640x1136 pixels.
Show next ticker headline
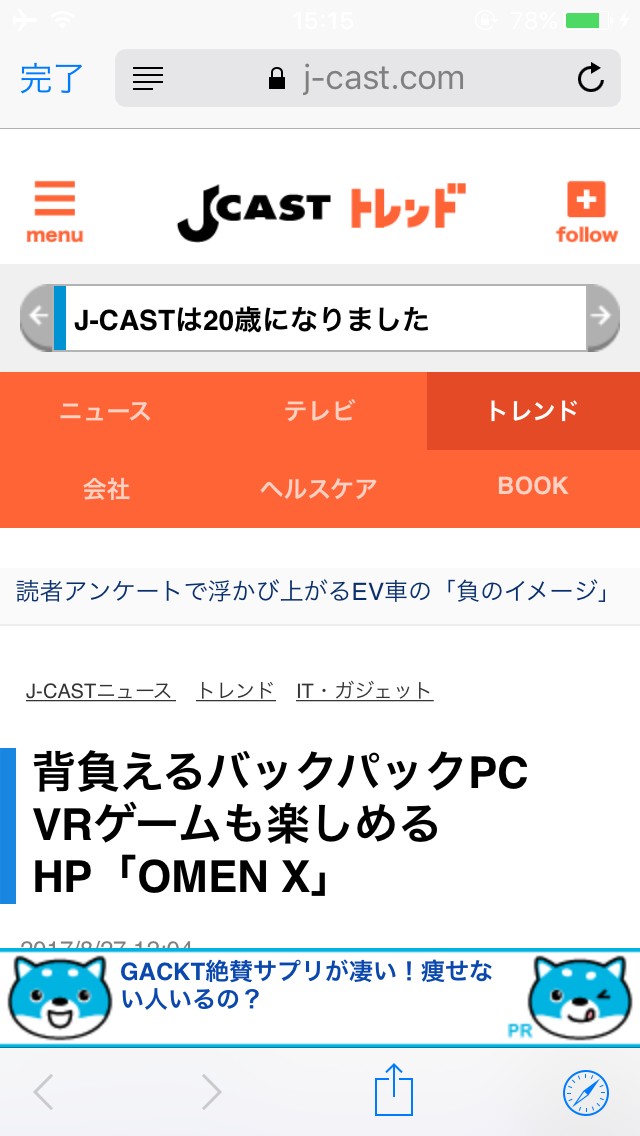601,318
